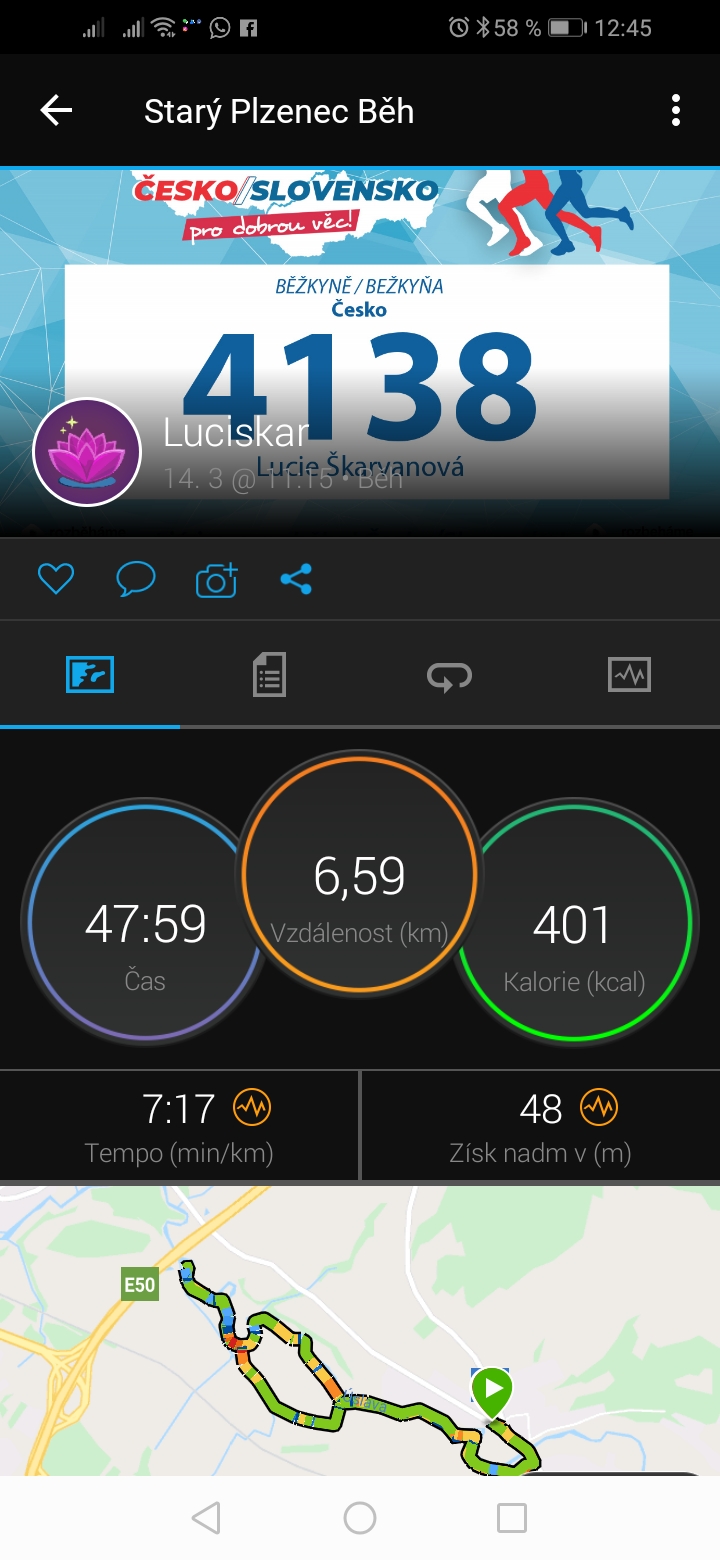Open the activity header photo
The width and height of the screenshot is (720, 1560).
(360, 352)
